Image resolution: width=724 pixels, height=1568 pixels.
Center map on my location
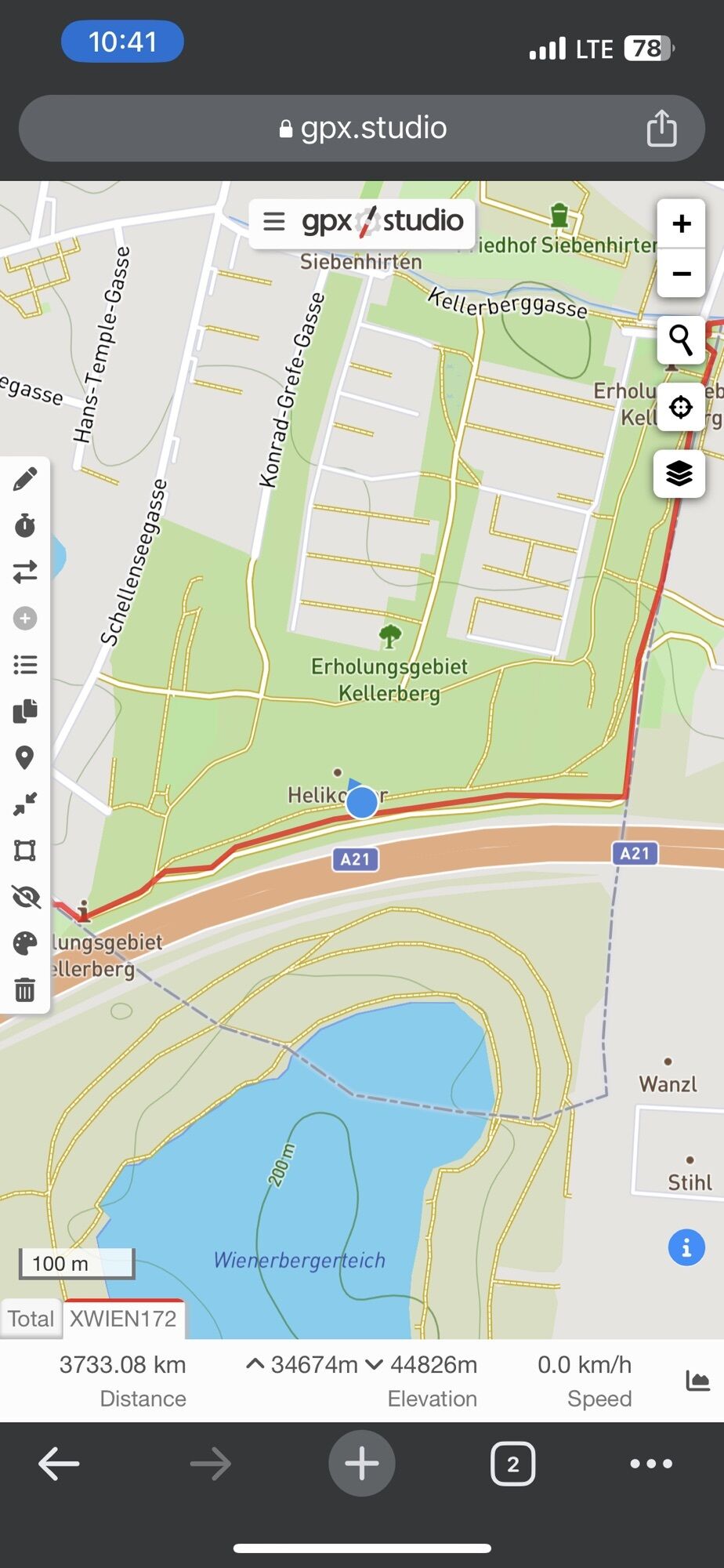[x=680, y=408]
